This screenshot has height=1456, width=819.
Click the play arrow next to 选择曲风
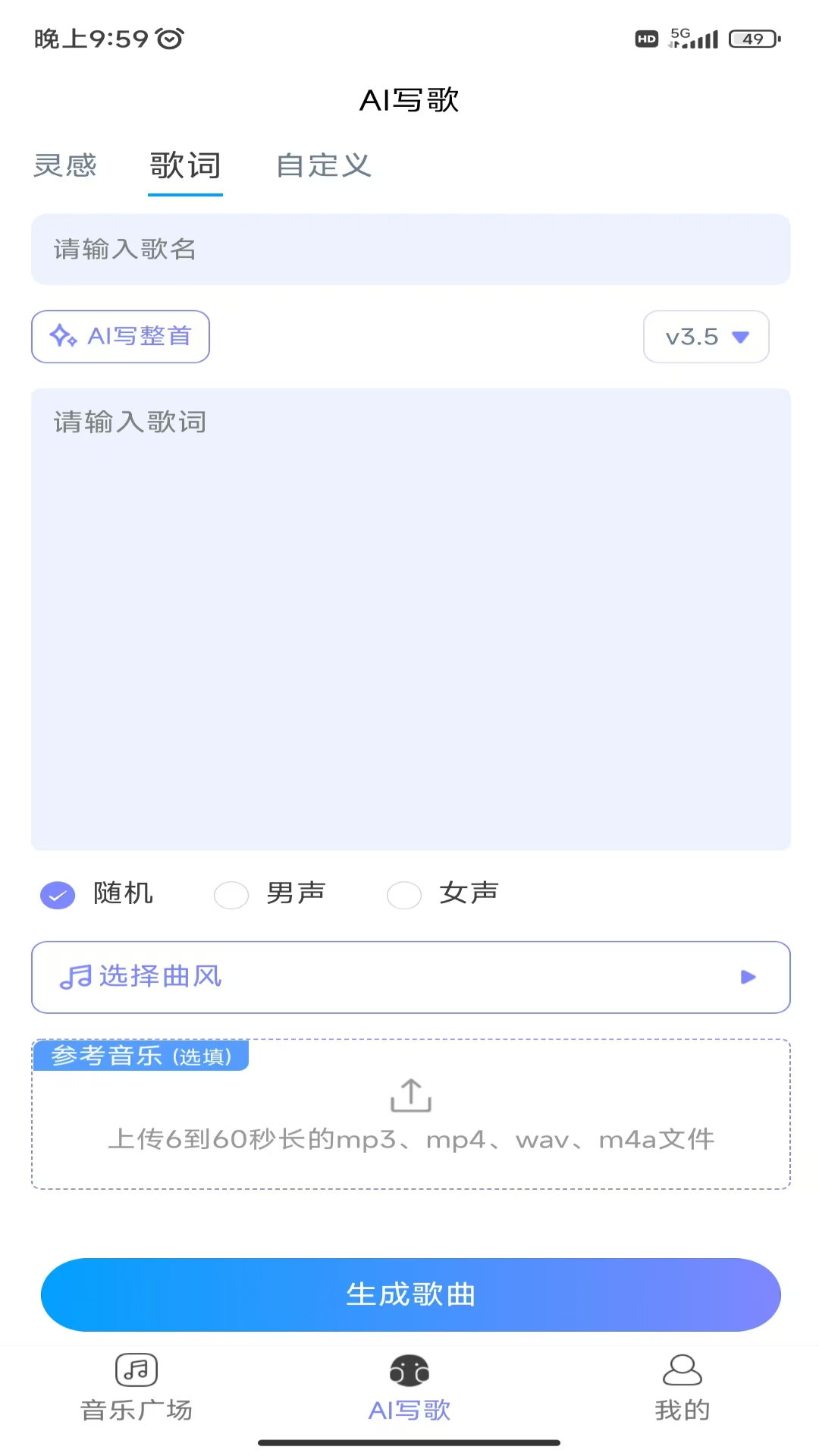coord(748,977)
